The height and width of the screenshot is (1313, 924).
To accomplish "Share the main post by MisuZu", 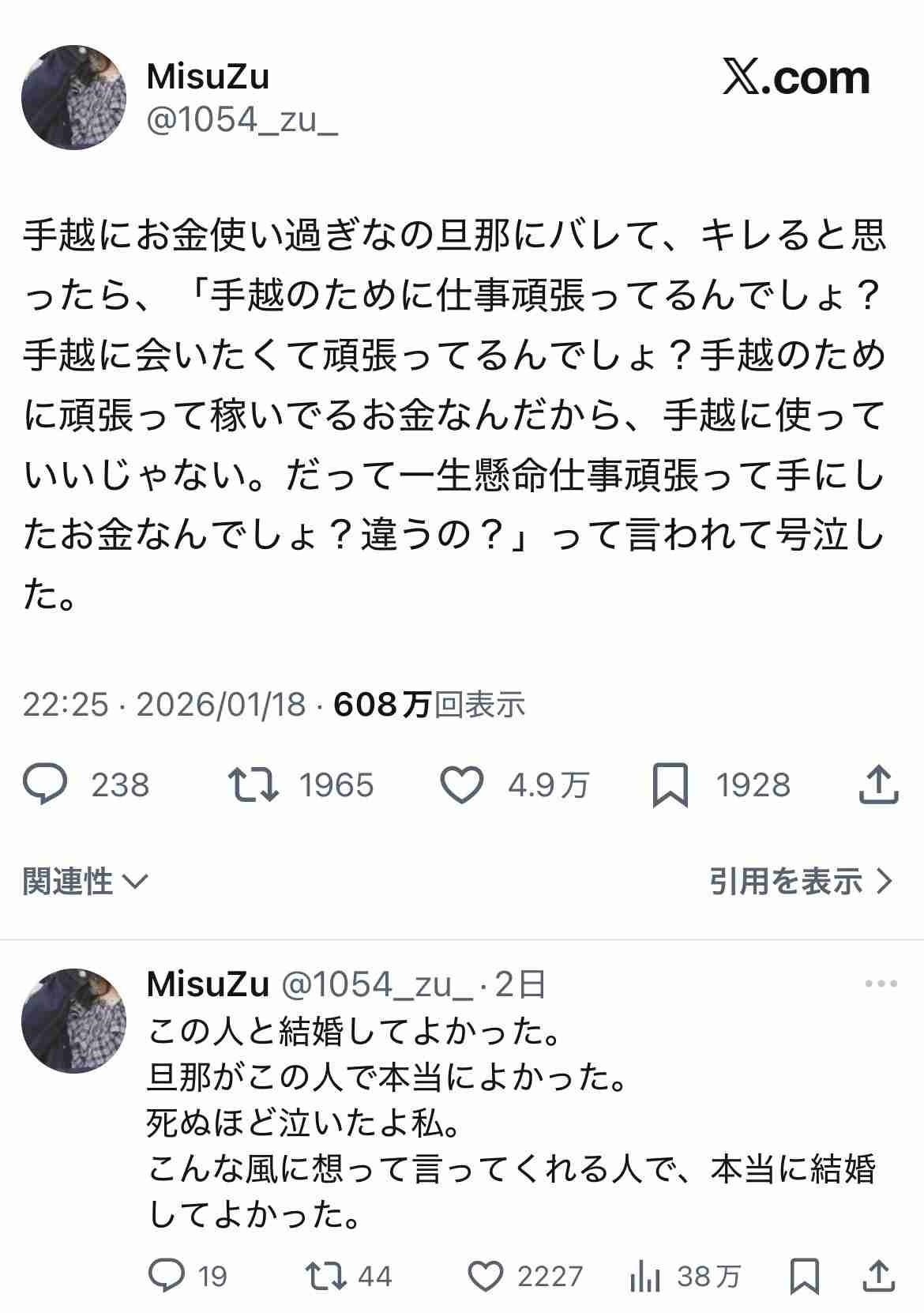I will point(878,784).
